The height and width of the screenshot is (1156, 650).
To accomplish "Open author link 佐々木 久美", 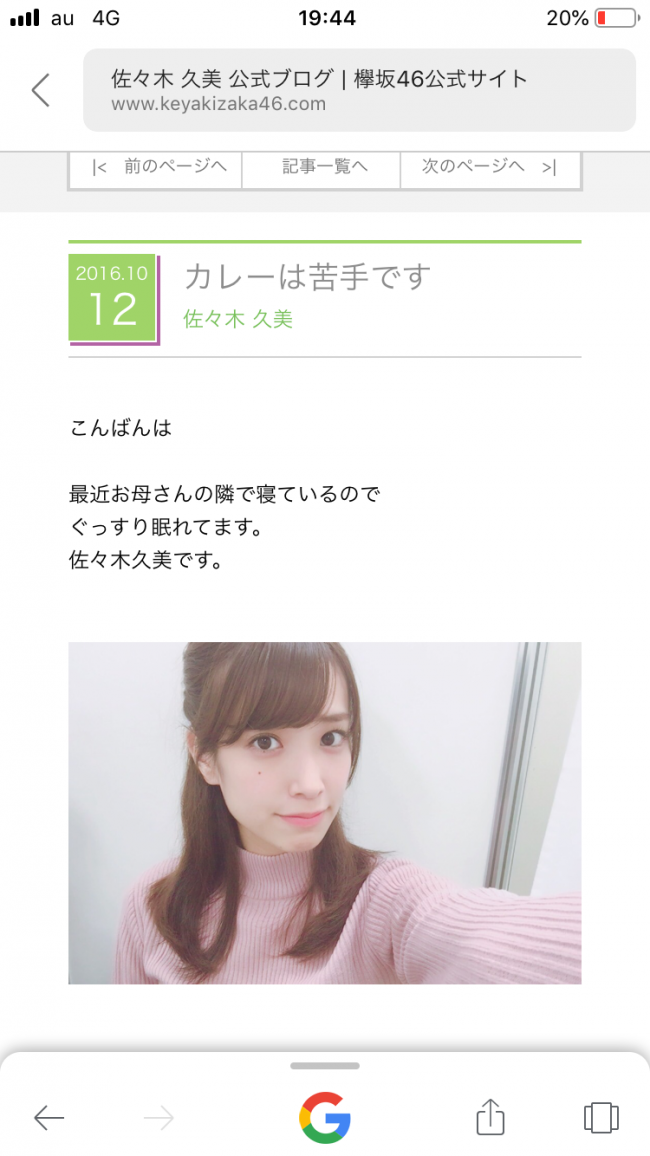I will coord(238,318).
